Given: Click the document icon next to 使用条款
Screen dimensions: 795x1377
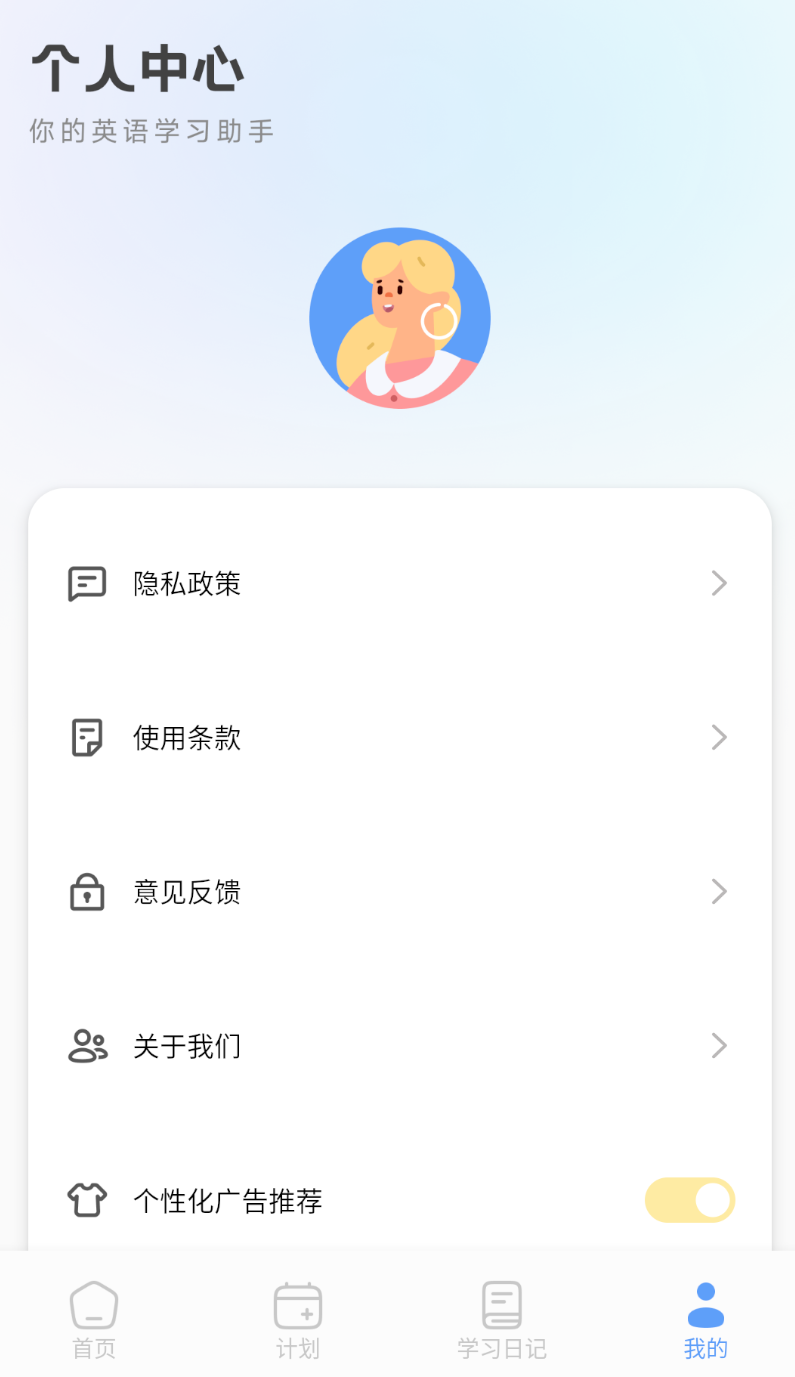Looking at the screenshot, I should [87, 737].
